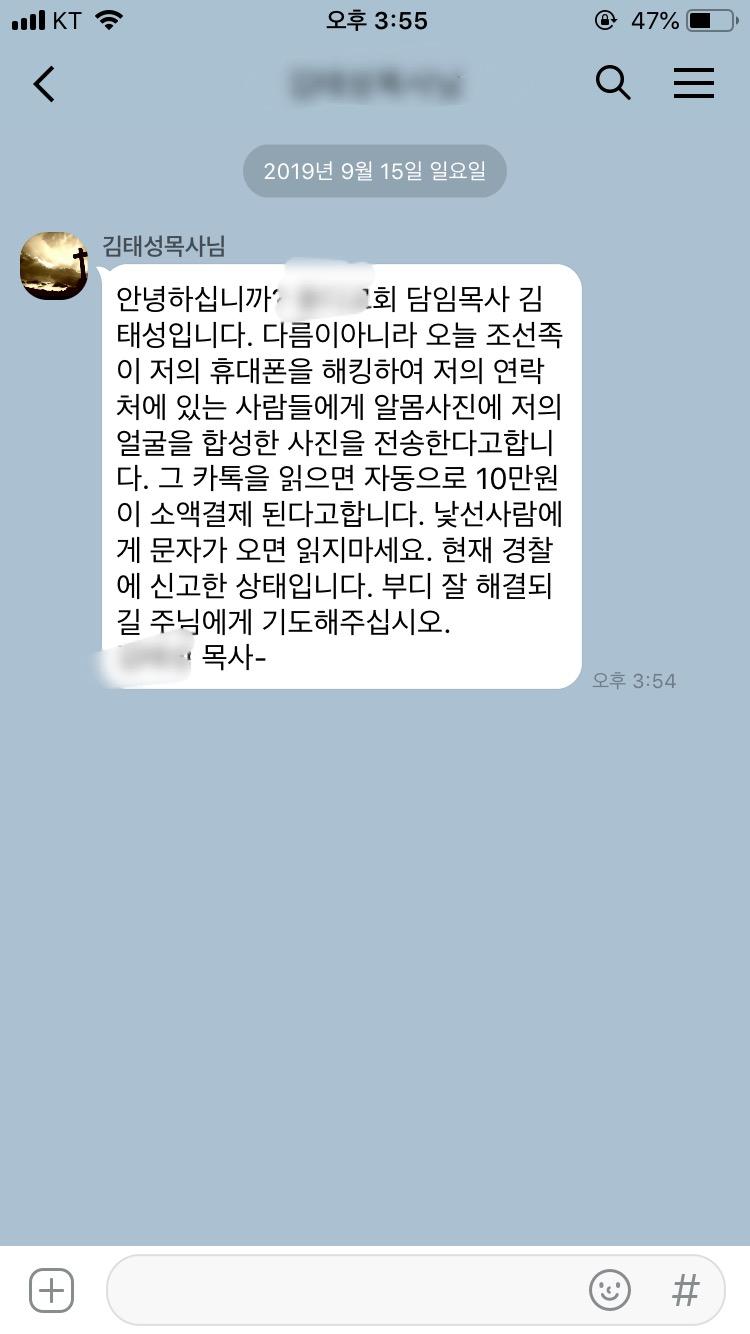
Task: Search within this conversation
Action: point(613,83)
